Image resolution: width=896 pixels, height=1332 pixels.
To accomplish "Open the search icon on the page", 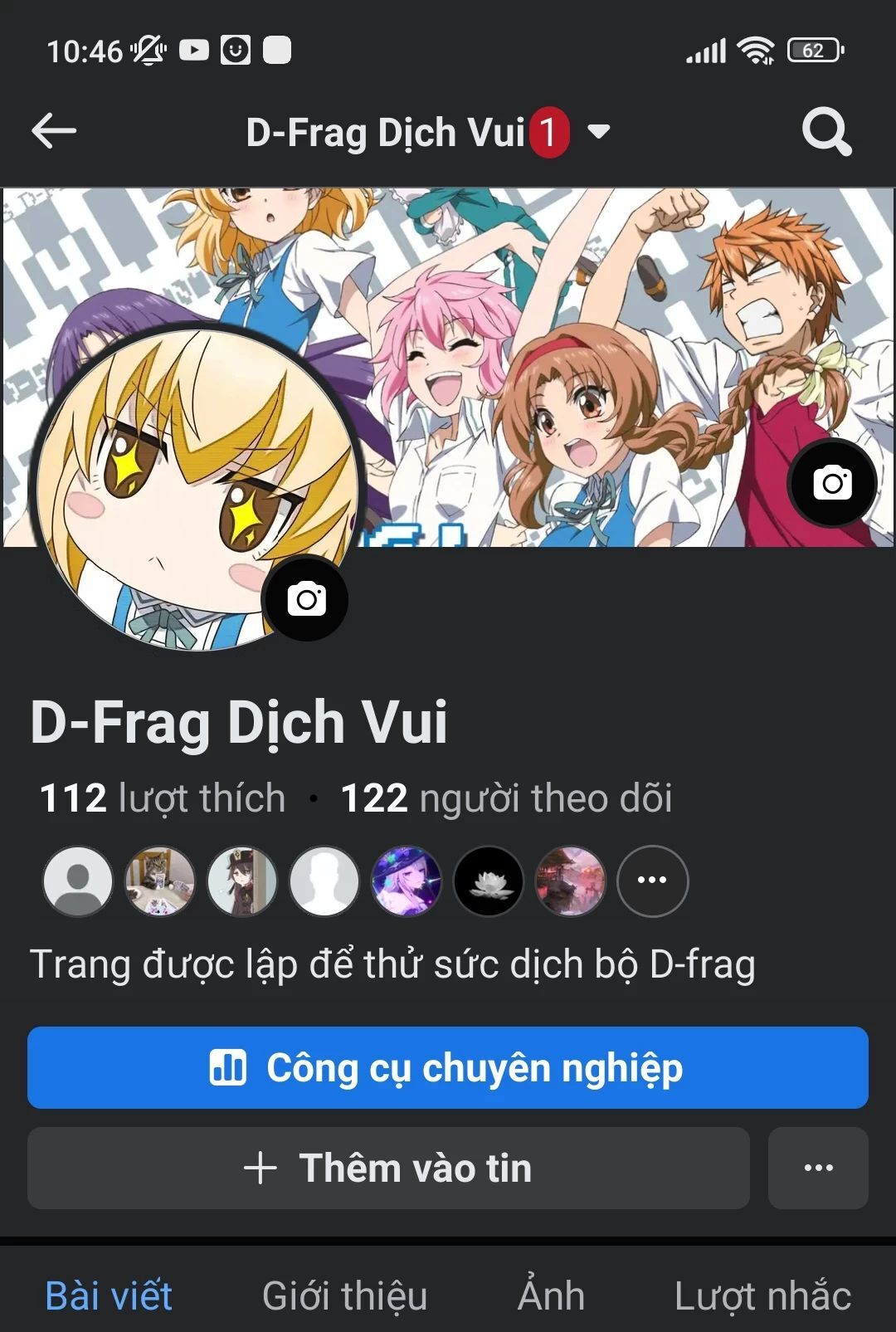I will pos(826,131).
